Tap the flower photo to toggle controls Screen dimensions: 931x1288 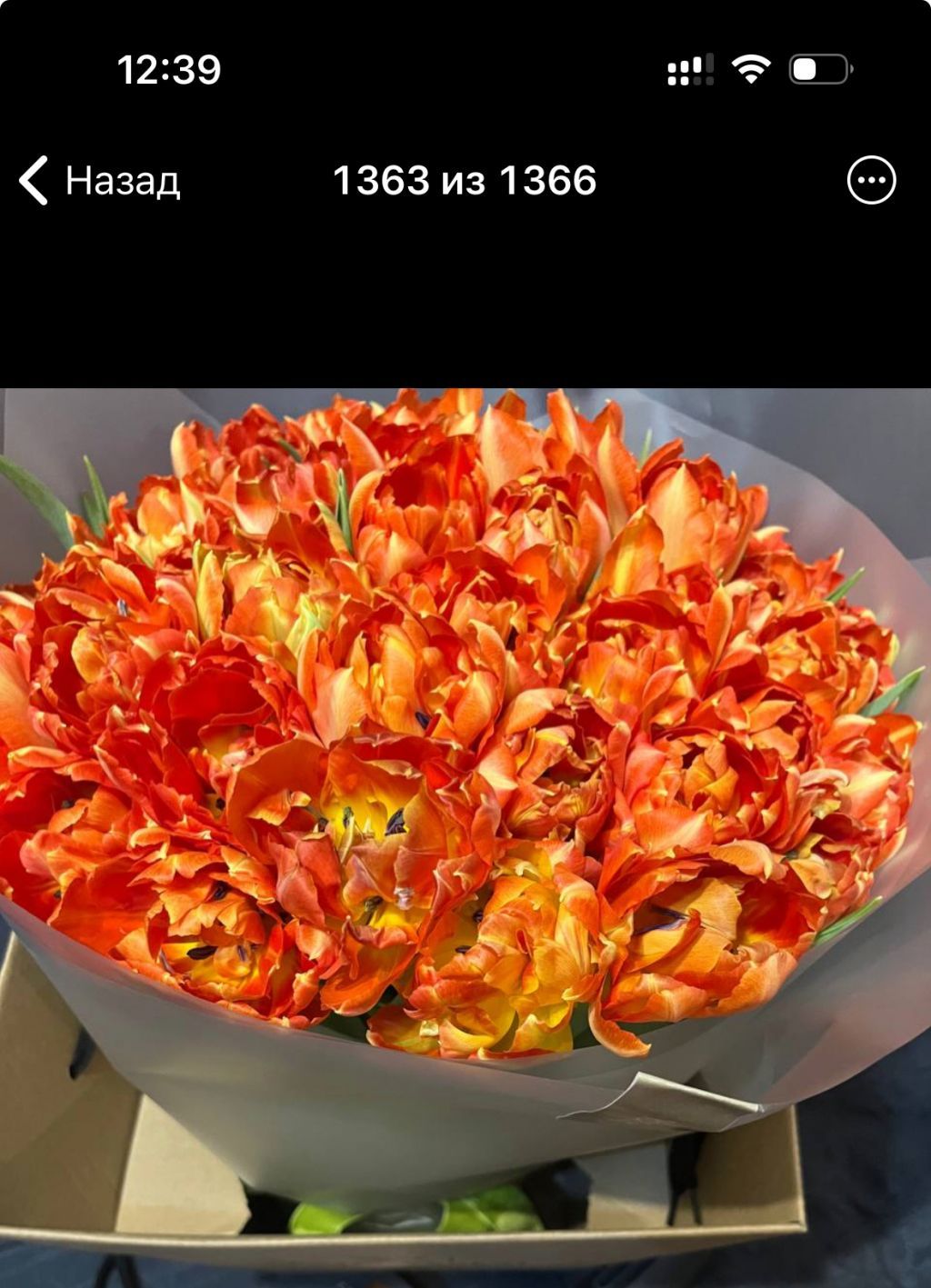(x=465, y=773)
